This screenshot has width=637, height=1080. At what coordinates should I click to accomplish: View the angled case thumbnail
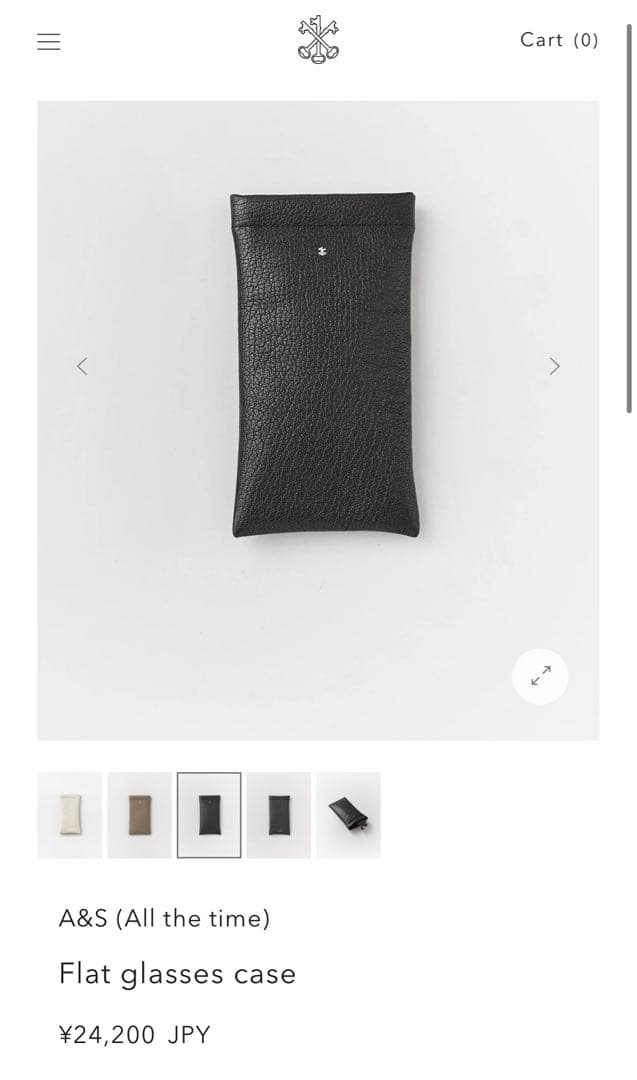click(x=348, y=814)
